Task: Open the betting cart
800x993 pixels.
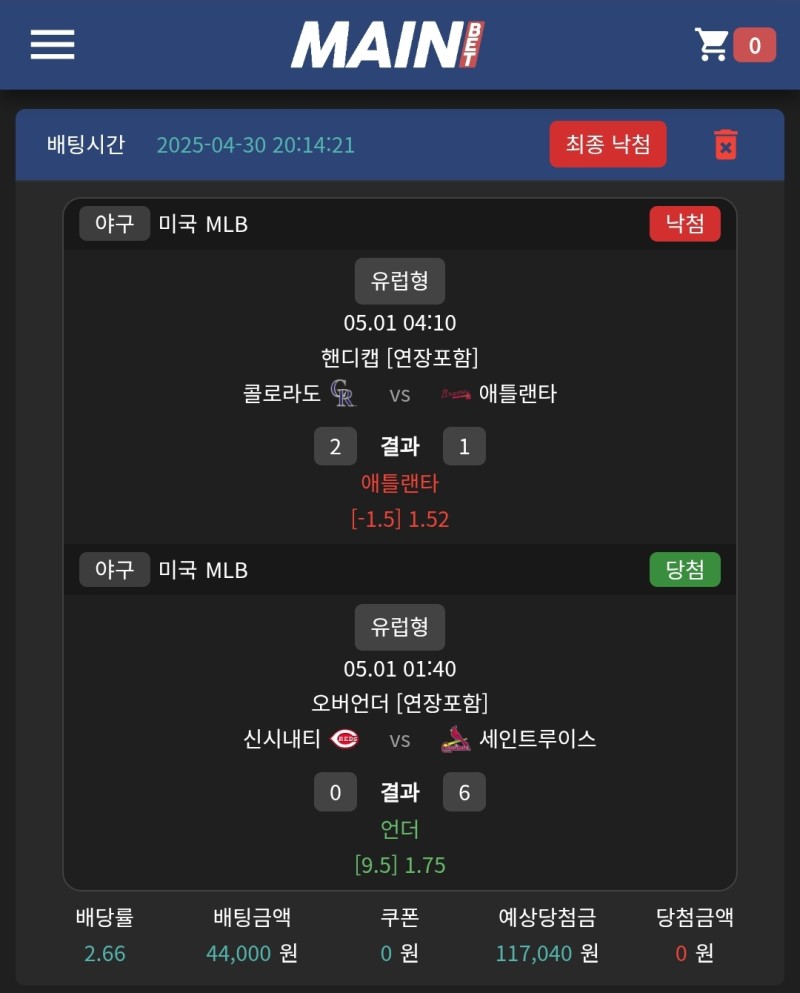Action: pos(712,45)
